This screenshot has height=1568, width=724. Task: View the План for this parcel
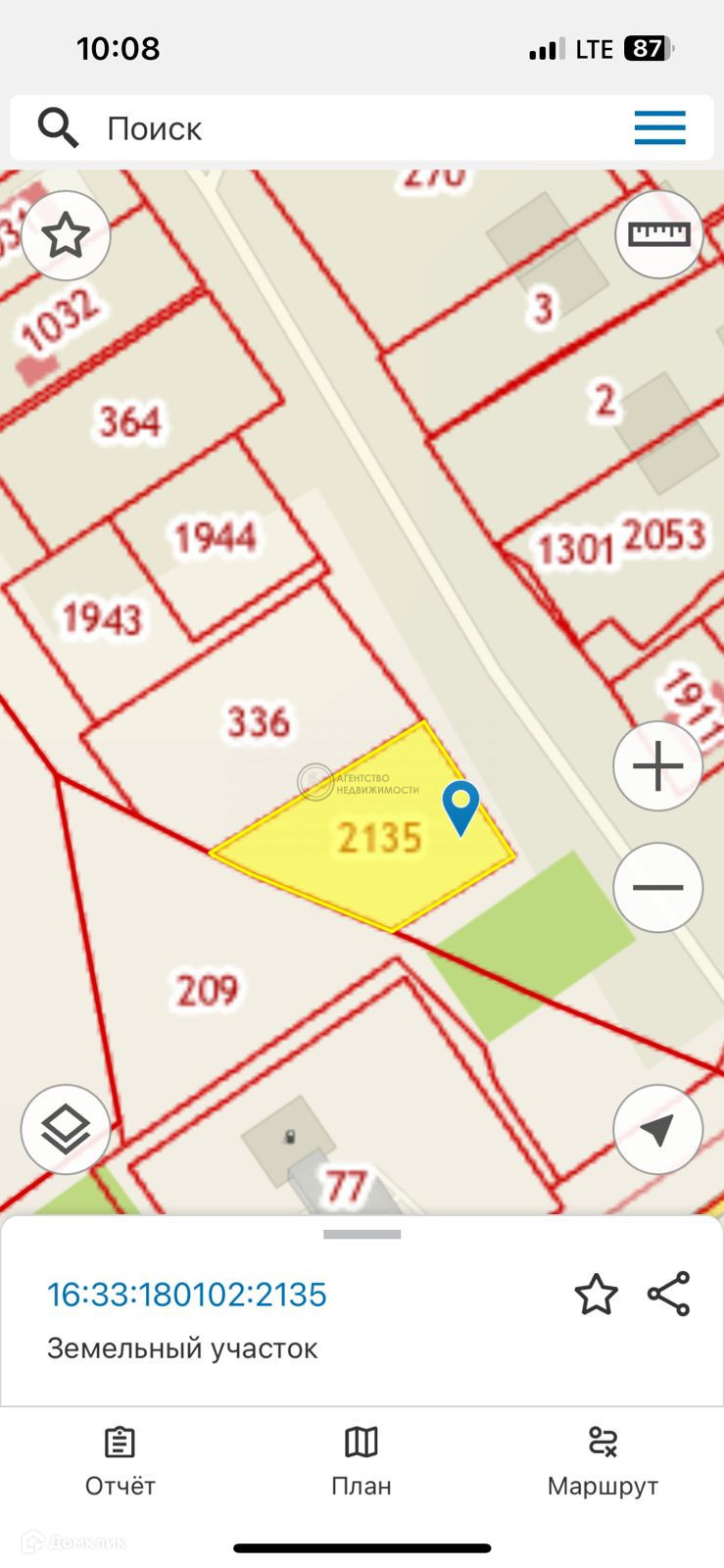click(x=362, y=1461)
